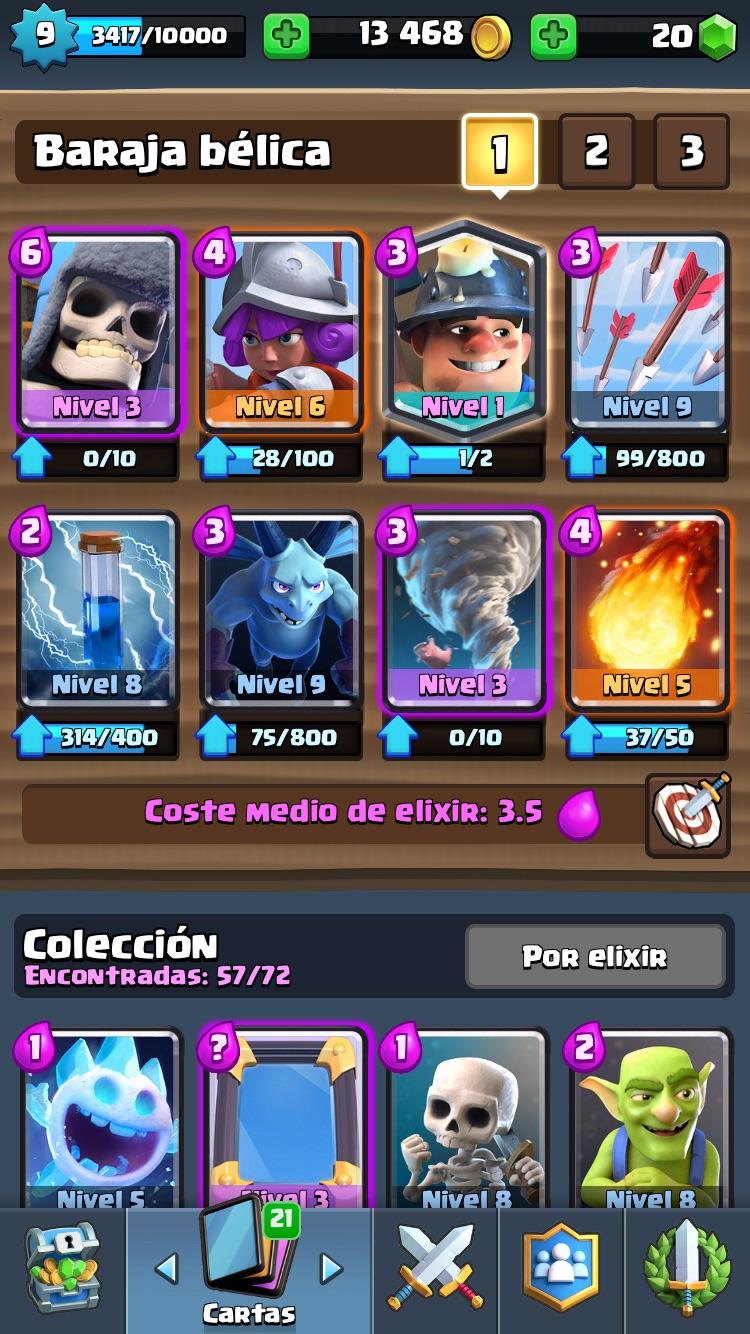Open the social clan icon
Screen dimensions: 750x1334
(562, 1268)
